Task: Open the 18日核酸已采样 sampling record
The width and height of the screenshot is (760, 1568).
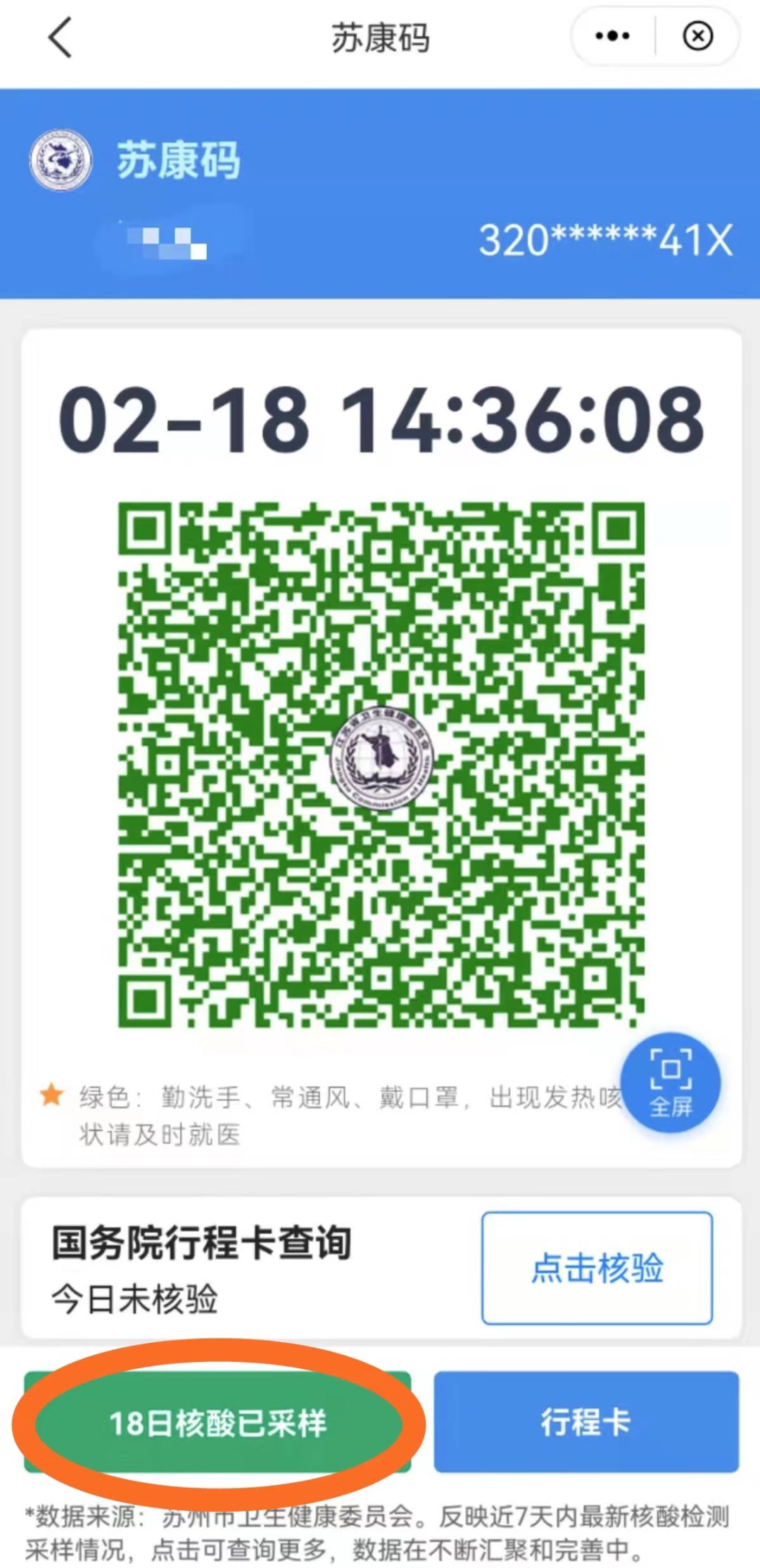Action: 217,1422
